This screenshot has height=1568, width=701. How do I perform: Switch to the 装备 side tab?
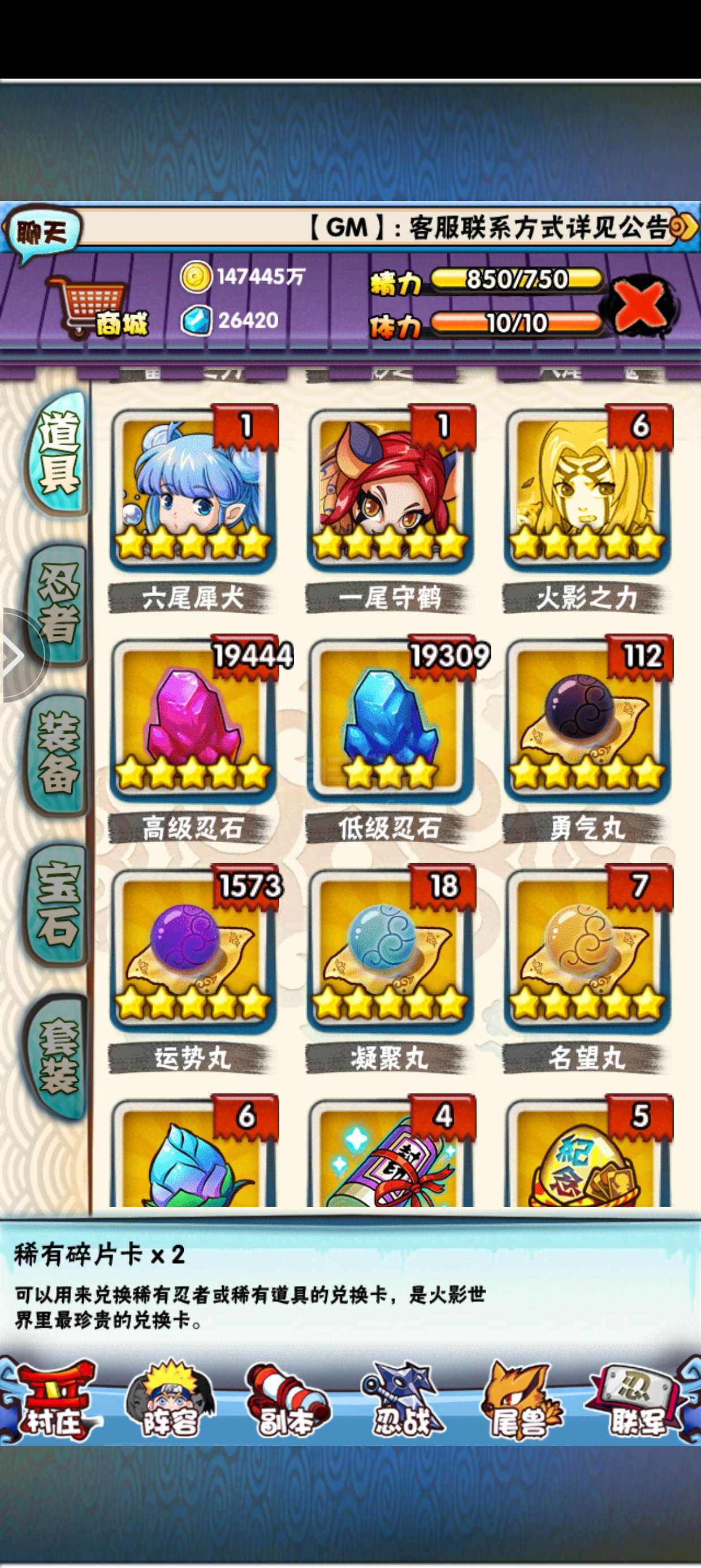(x=58, y=753)
